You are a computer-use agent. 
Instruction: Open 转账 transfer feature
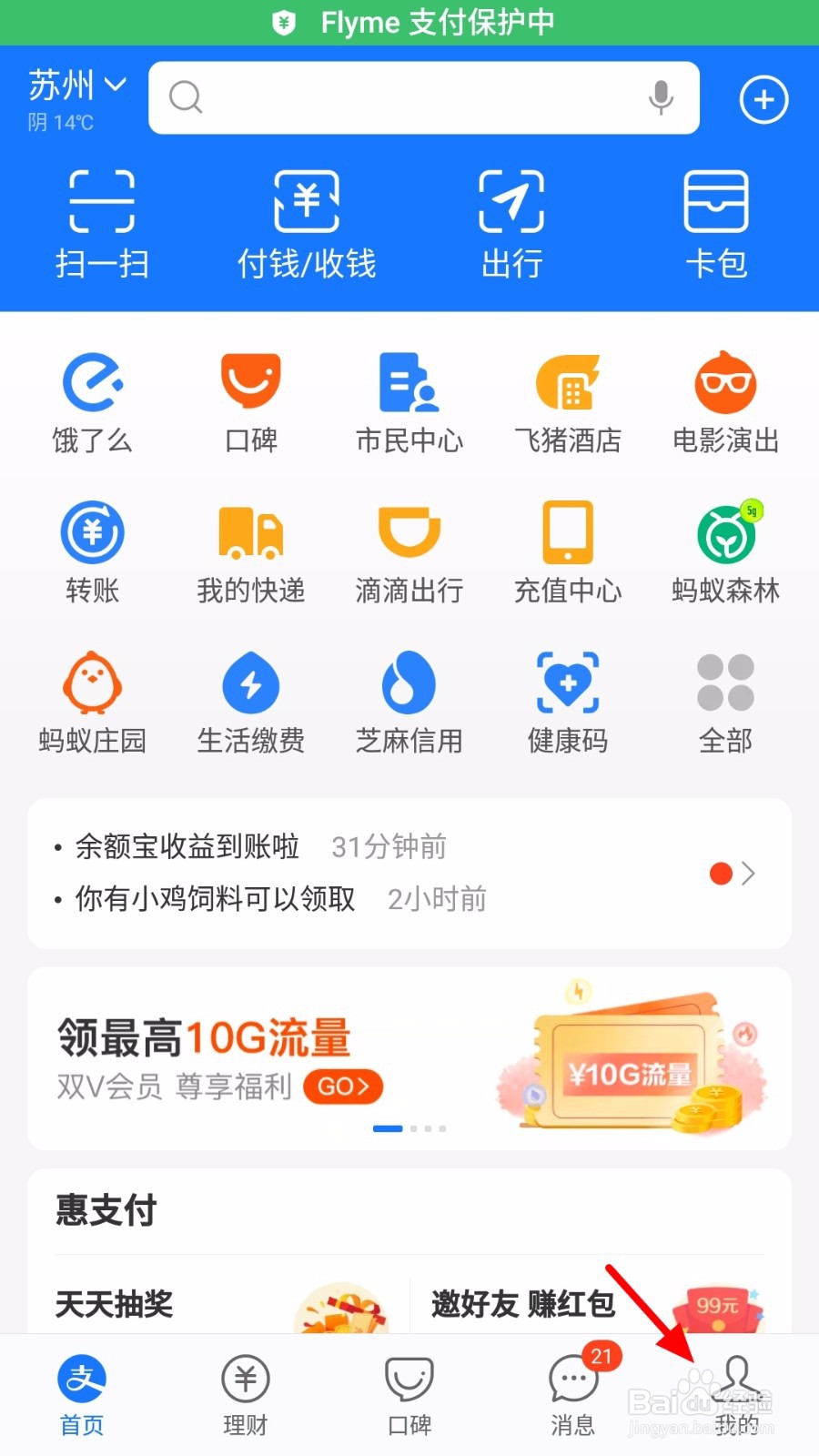tap(92, 551)
